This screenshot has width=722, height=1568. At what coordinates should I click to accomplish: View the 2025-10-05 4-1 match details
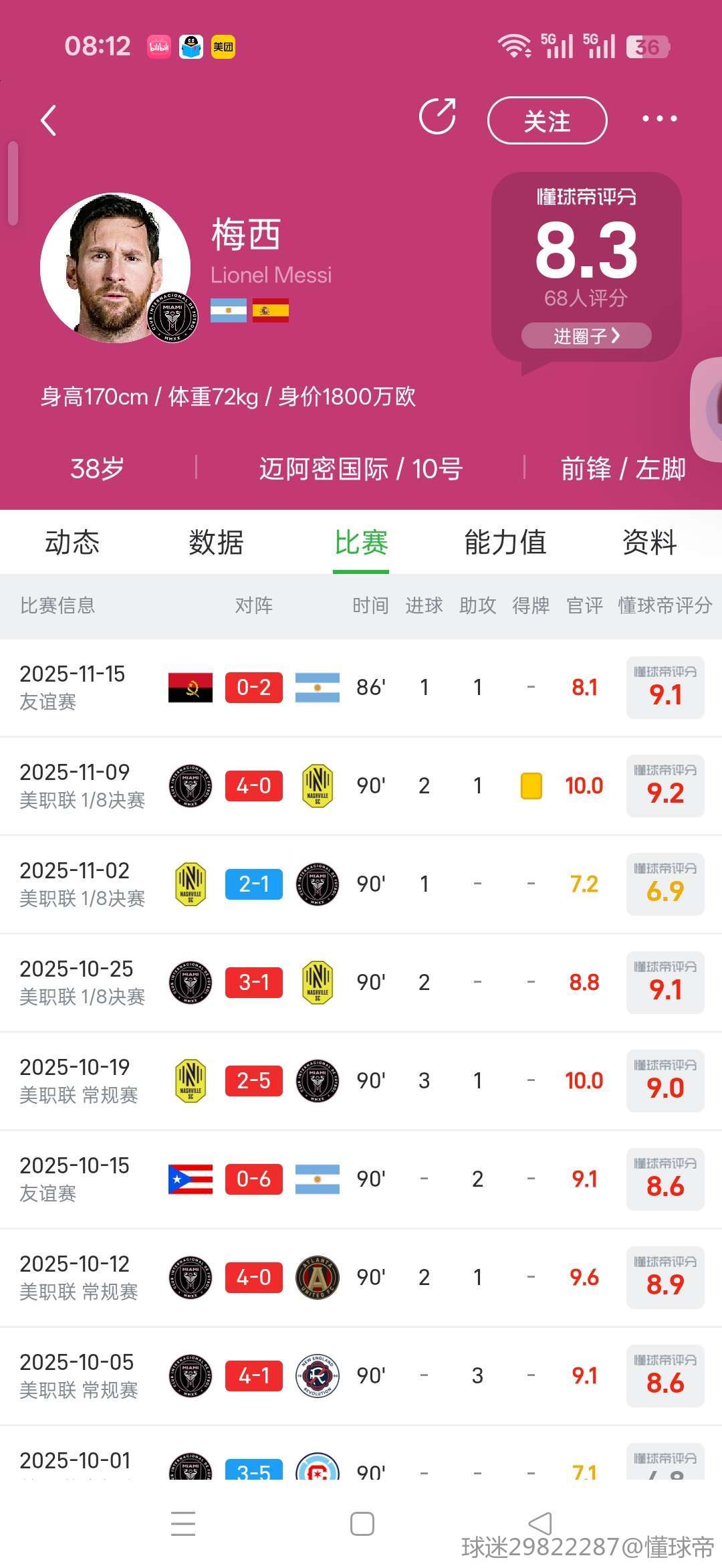254,1376
